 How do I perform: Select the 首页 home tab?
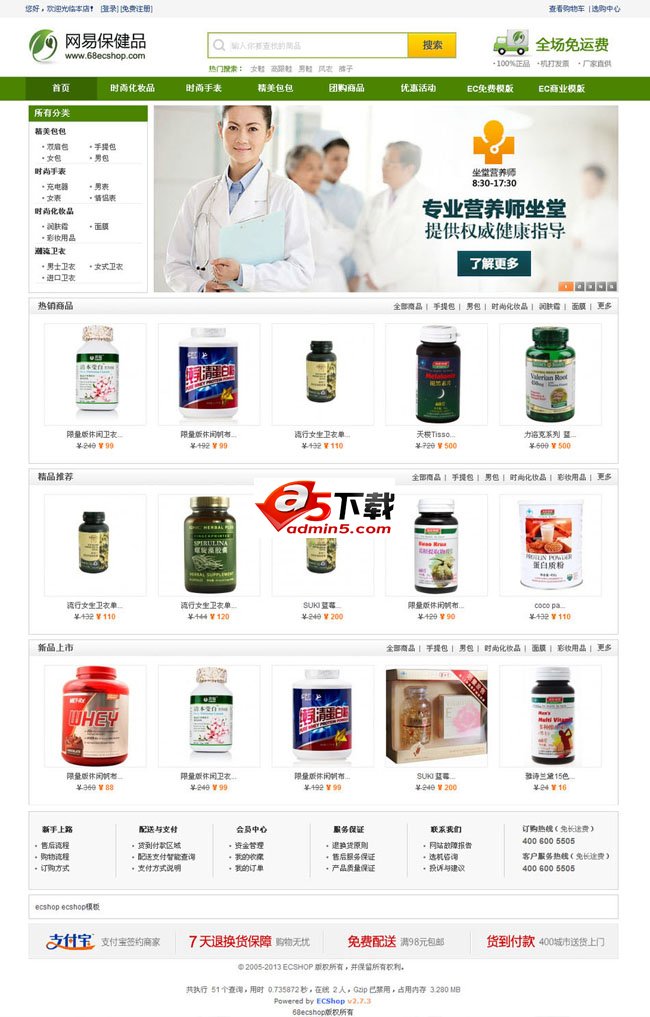[x=61, y=88]
